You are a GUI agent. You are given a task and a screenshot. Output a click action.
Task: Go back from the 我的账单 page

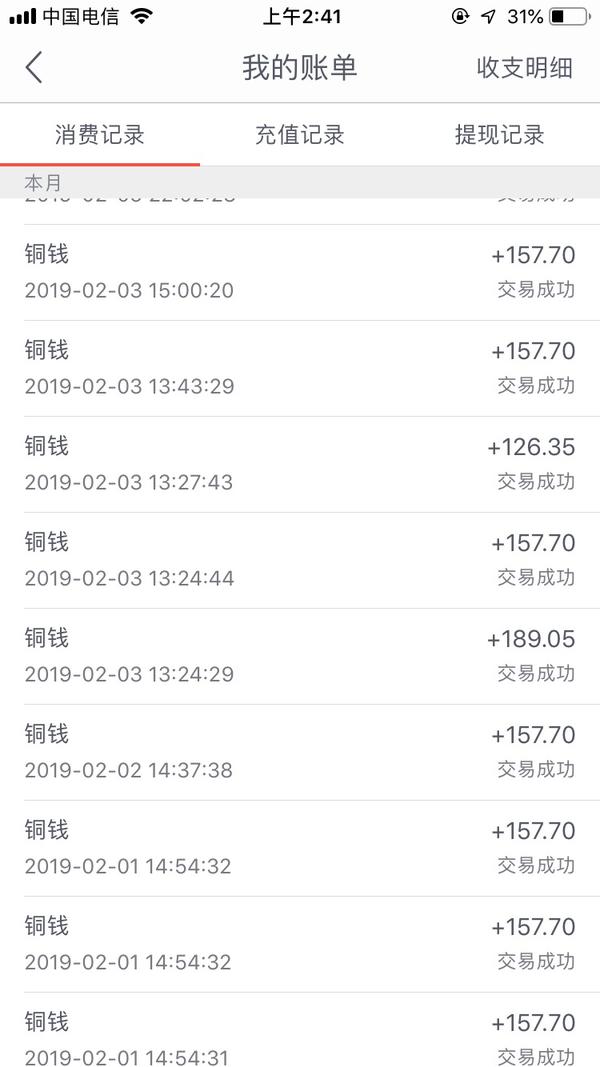[x=34, y=68]
